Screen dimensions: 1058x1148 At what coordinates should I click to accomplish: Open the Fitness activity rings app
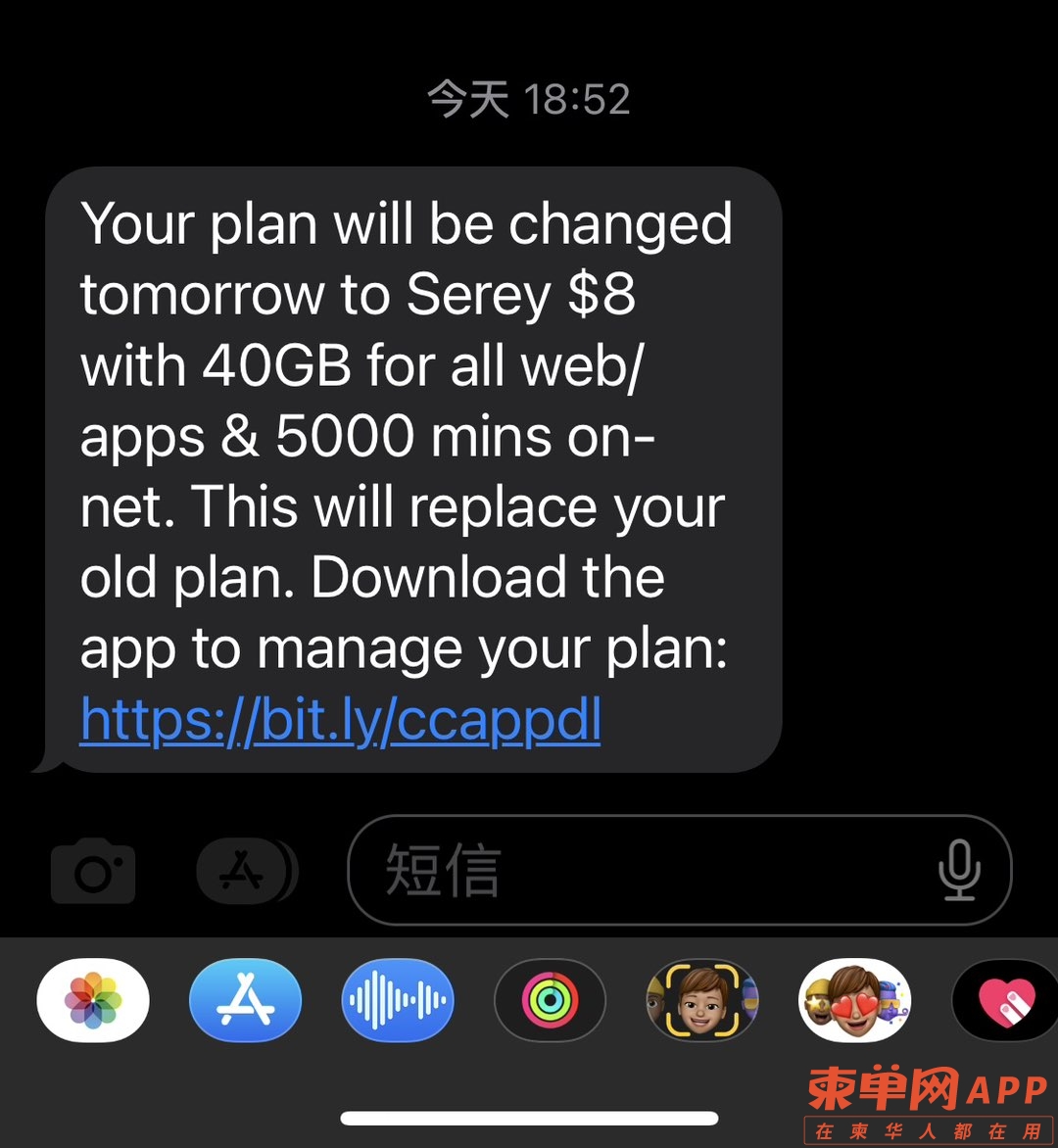[550, 1000]
